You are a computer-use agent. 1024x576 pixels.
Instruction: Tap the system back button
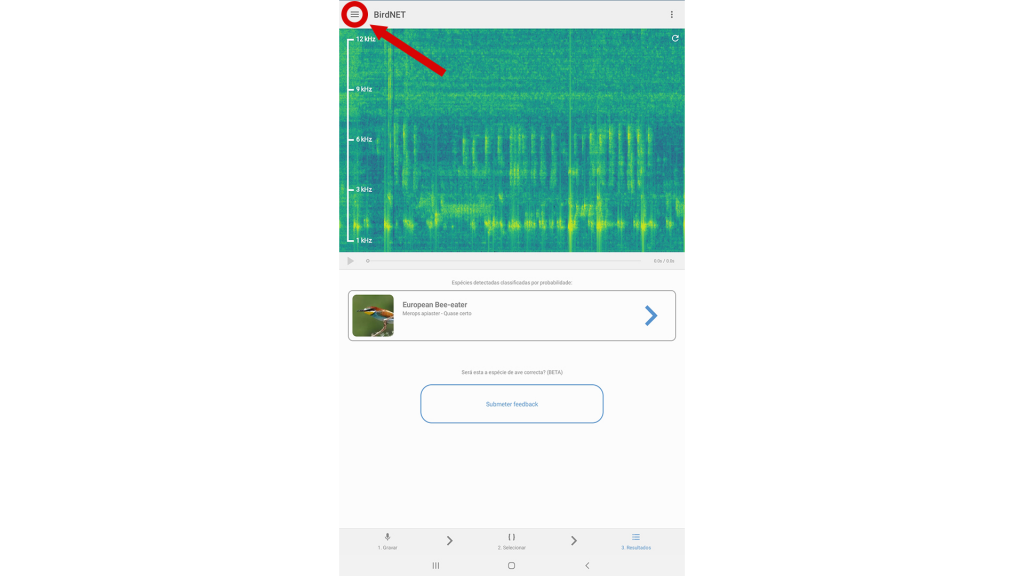coord(587,566)
